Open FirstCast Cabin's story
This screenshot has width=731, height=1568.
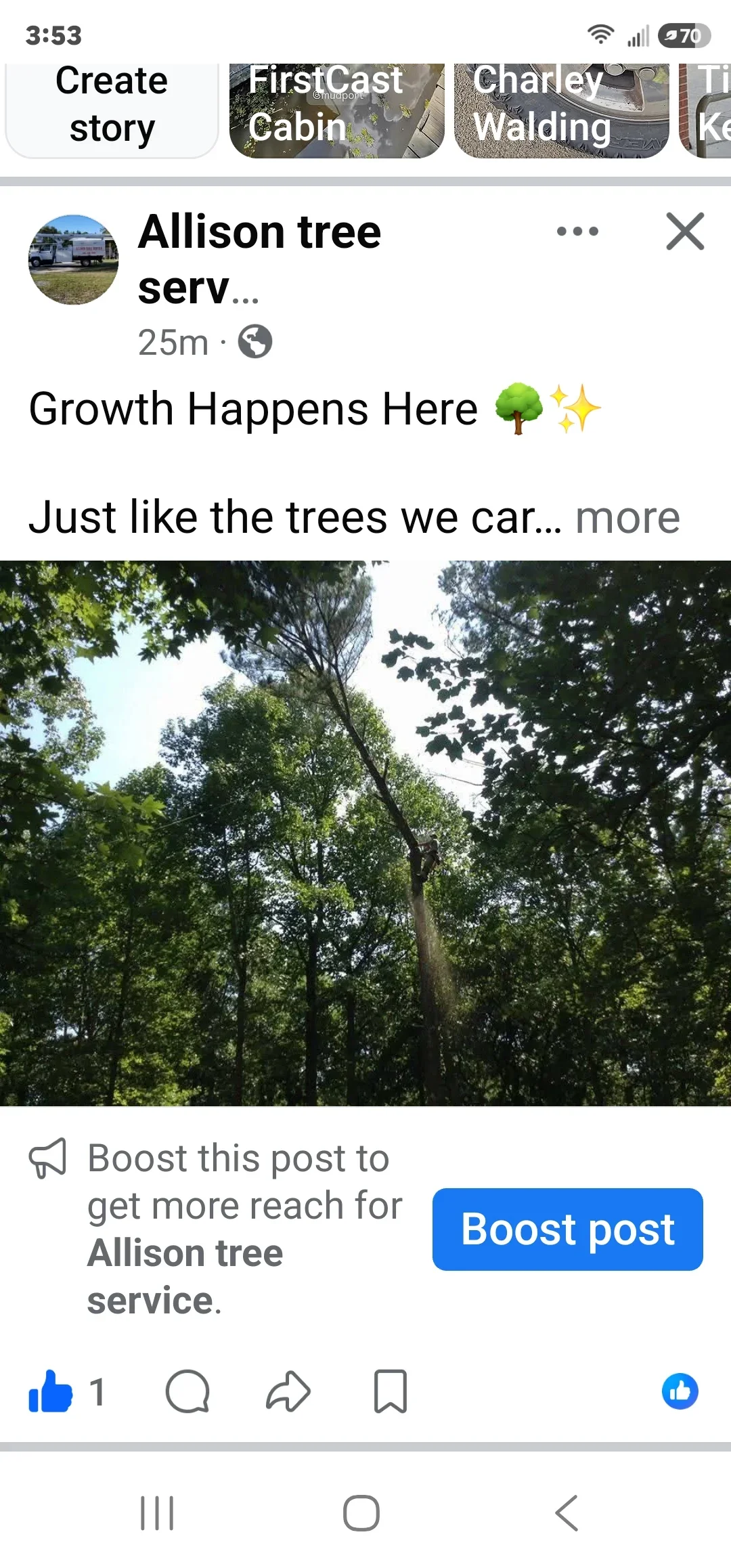tap(336, 110)
